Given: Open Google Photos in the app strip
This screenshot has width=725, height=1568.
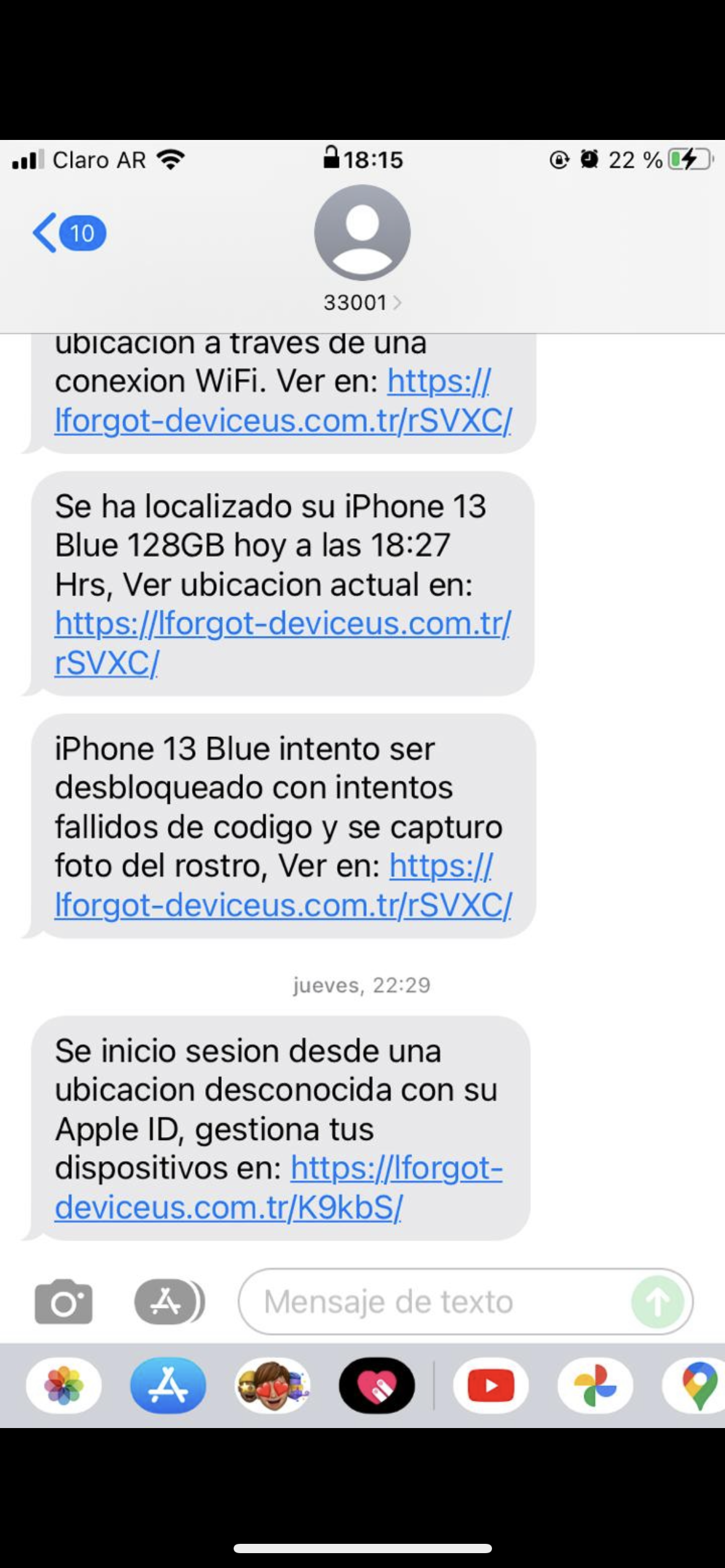Looking at the screenshot, I should tap(595, 1386).
